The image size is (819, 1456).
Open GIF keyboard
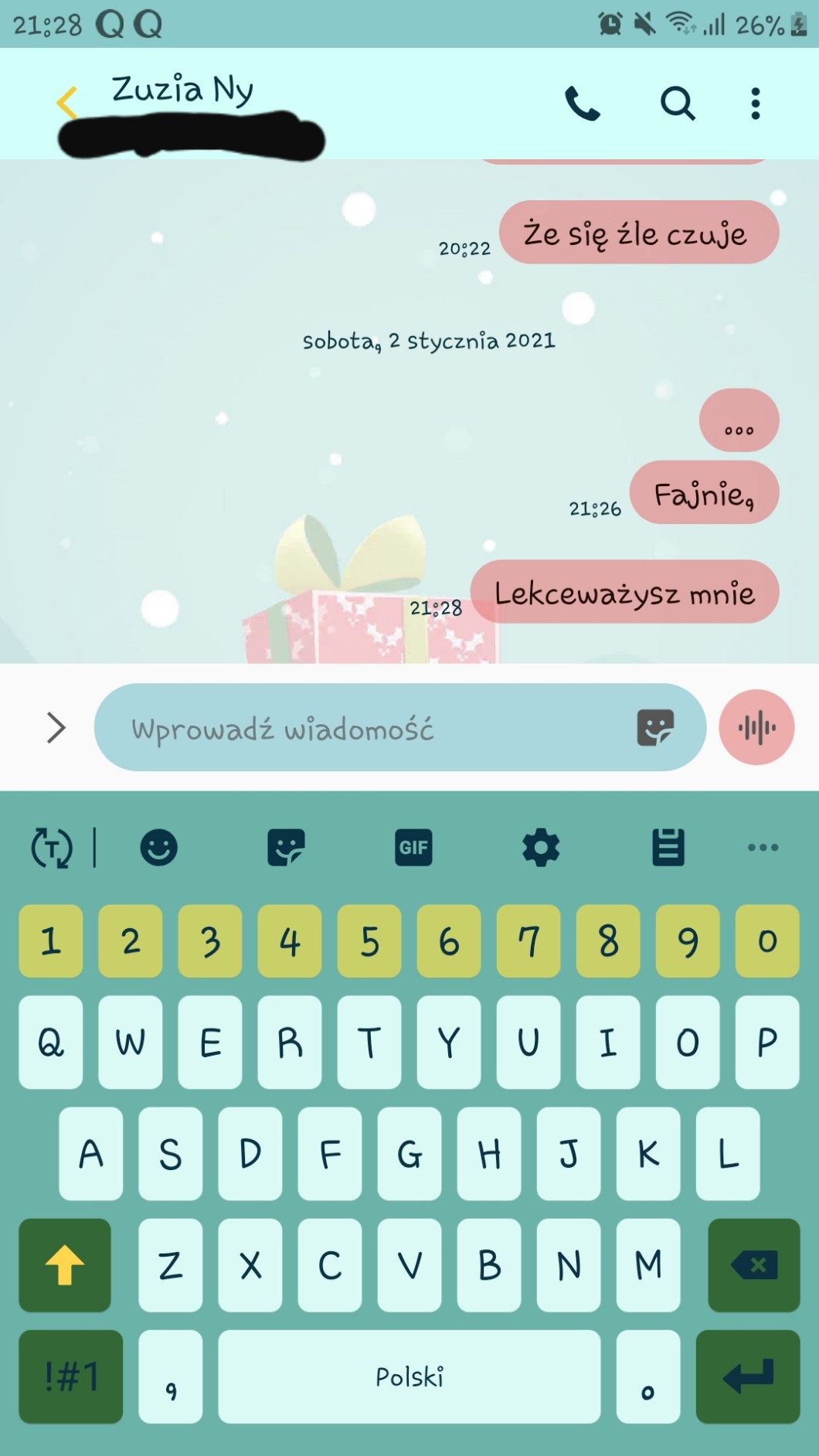[413, 848]
